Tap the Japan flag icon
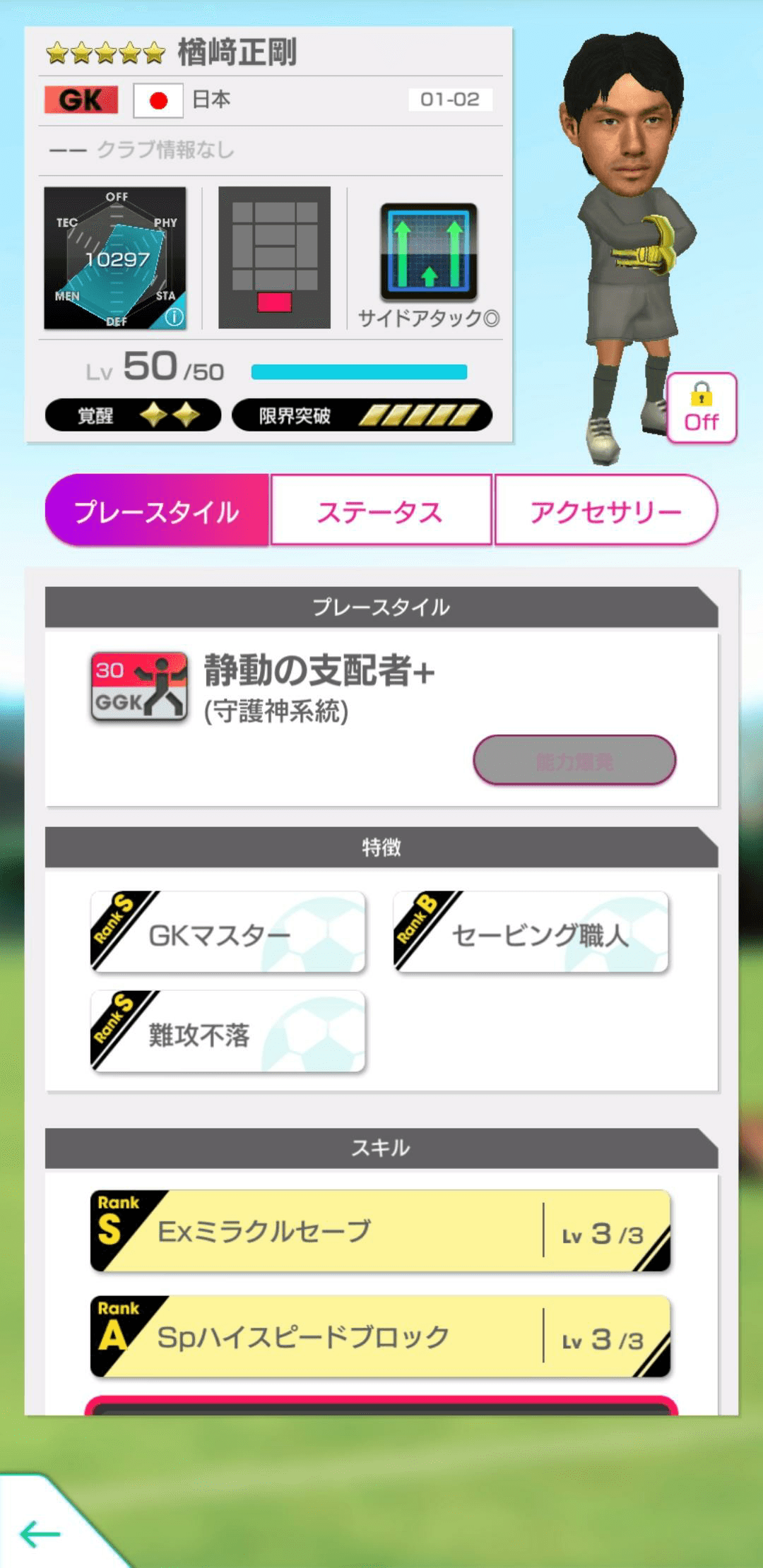Screen dimensions: 763x1568 (157, 100)
